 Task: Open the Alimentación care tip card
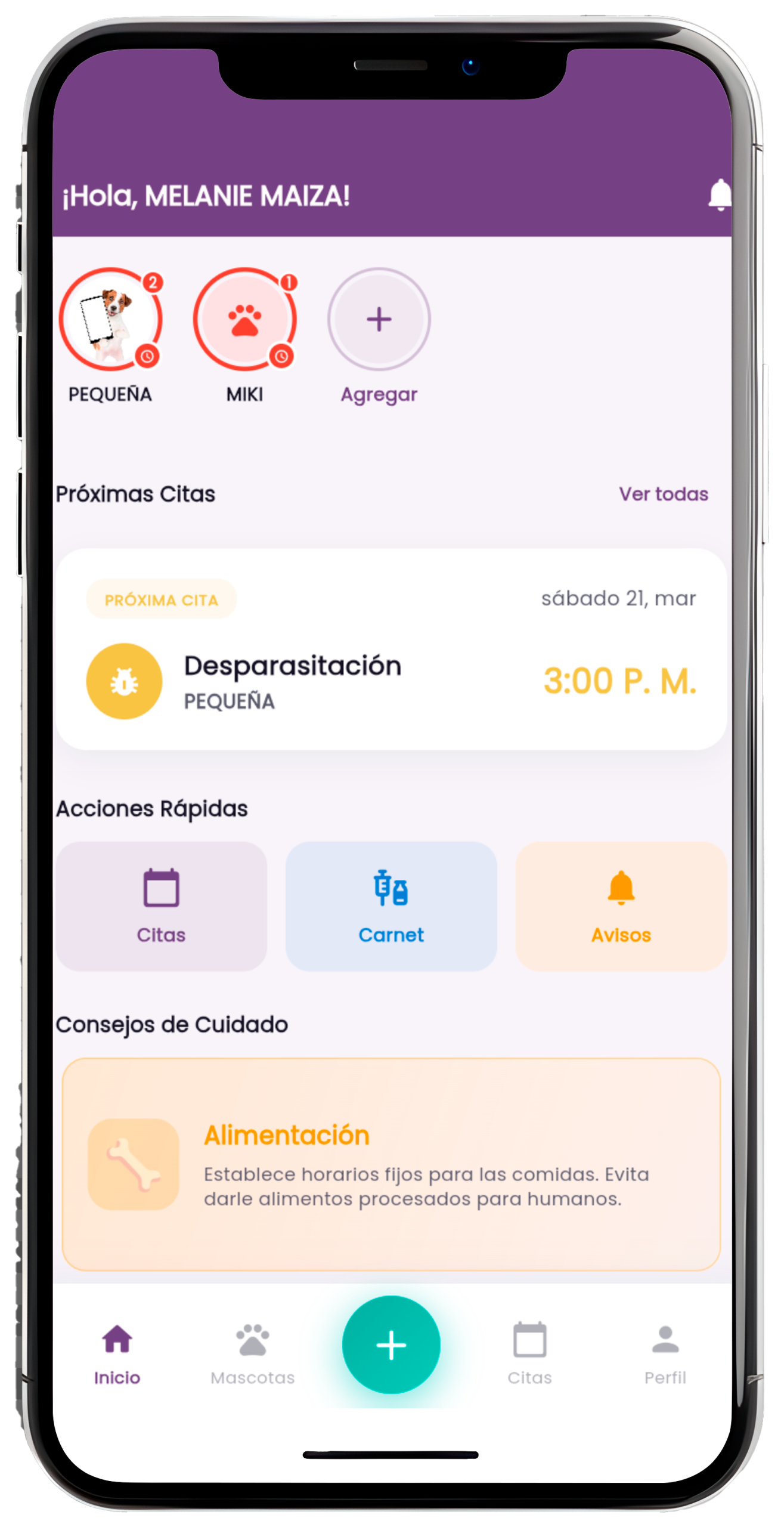[391, 1164]
